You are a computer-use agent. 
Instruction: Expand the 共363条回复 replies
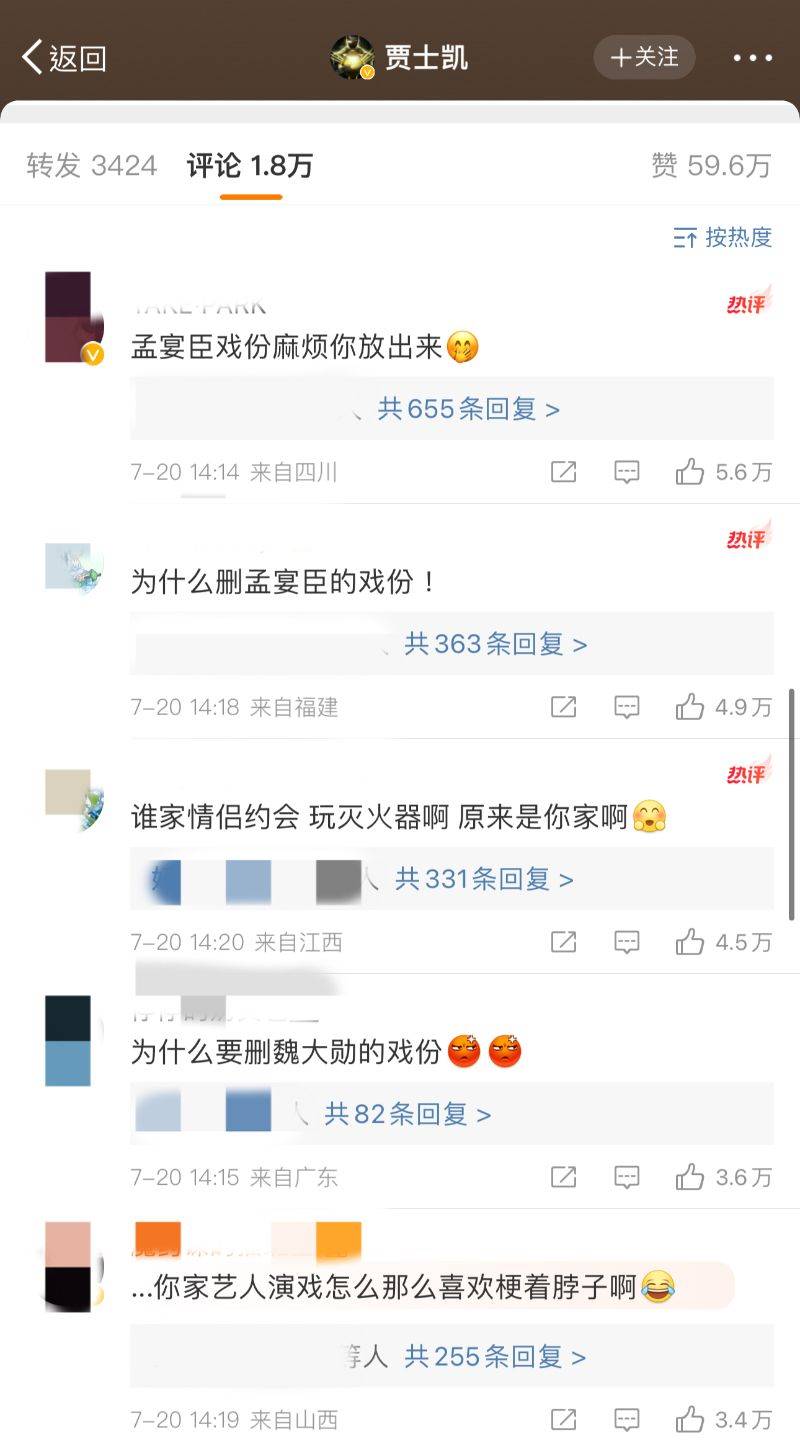pos(495,644)
